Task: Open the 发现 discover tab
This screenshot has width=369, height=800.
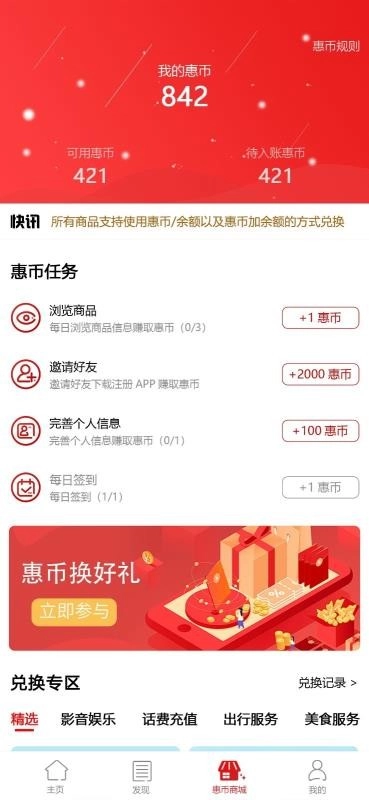Action: coord(141,777)
